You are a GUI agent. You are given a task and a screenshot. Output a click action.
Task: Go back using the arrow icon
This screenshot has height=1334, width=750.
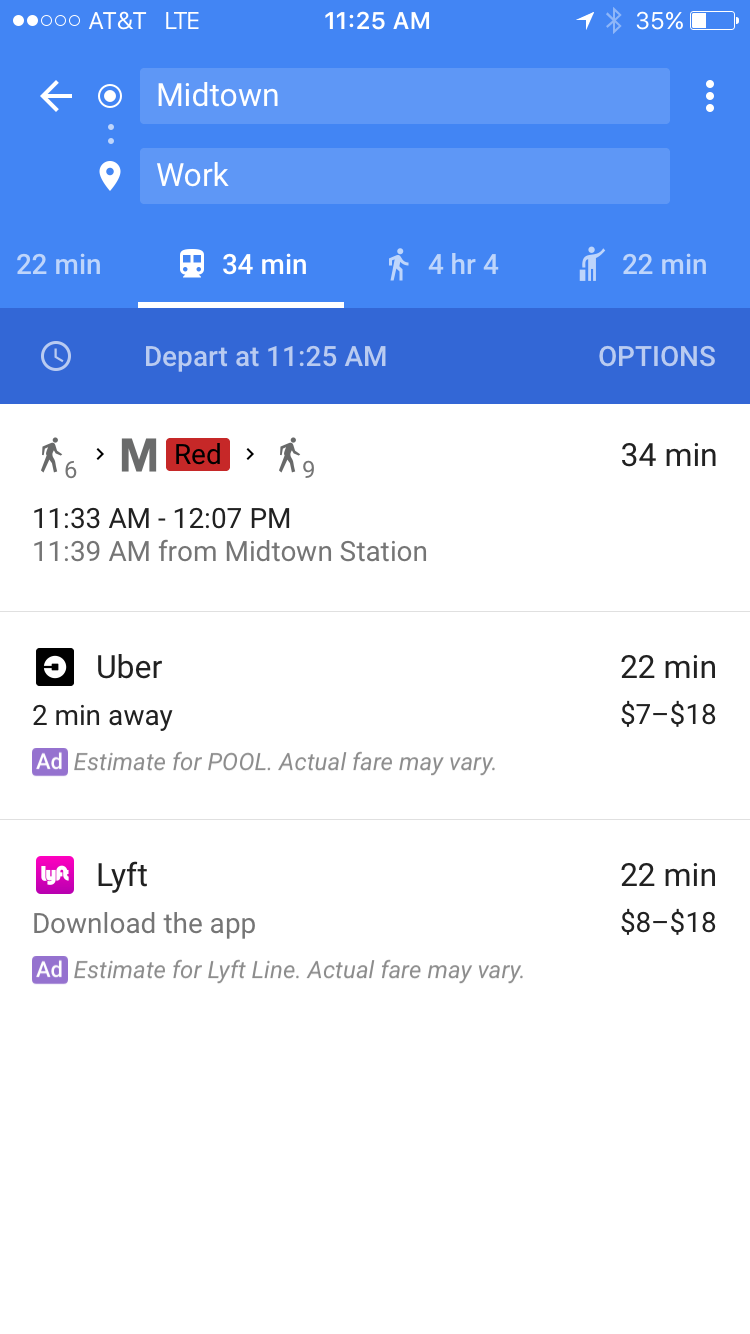56,96
